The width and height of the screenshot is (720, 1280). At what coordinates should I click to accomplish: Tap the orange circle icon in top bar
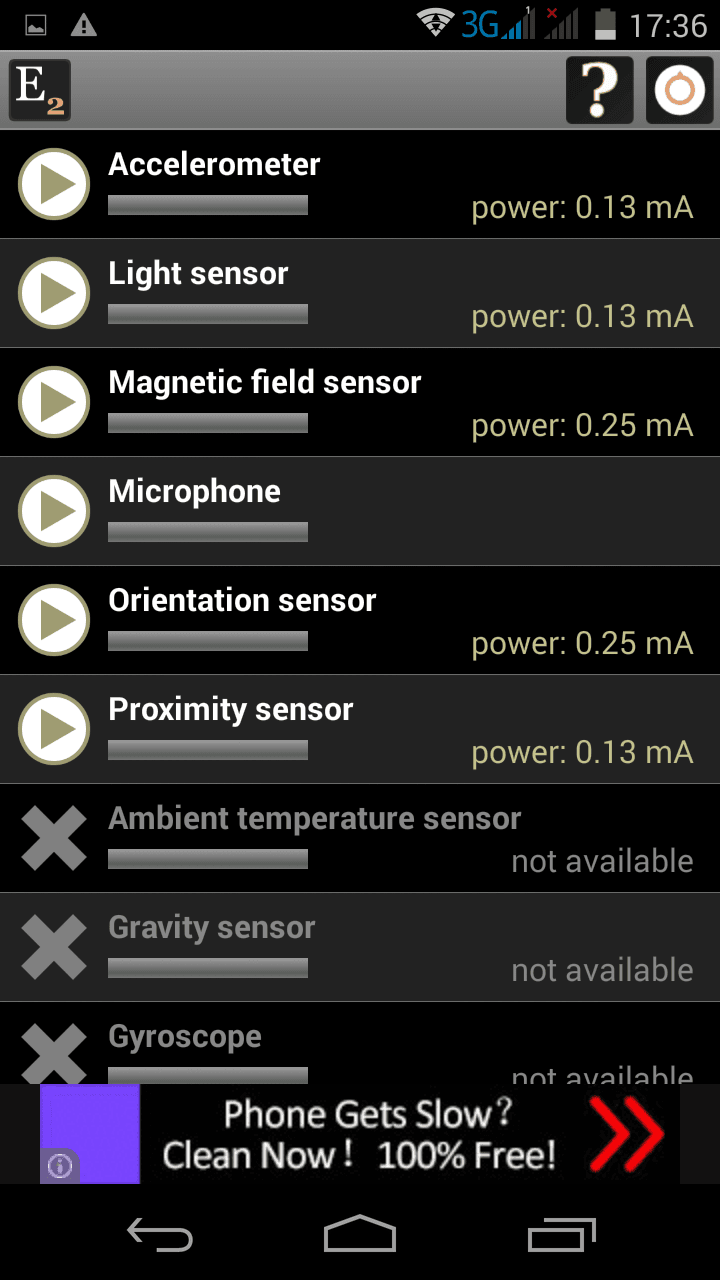[680, 90]
